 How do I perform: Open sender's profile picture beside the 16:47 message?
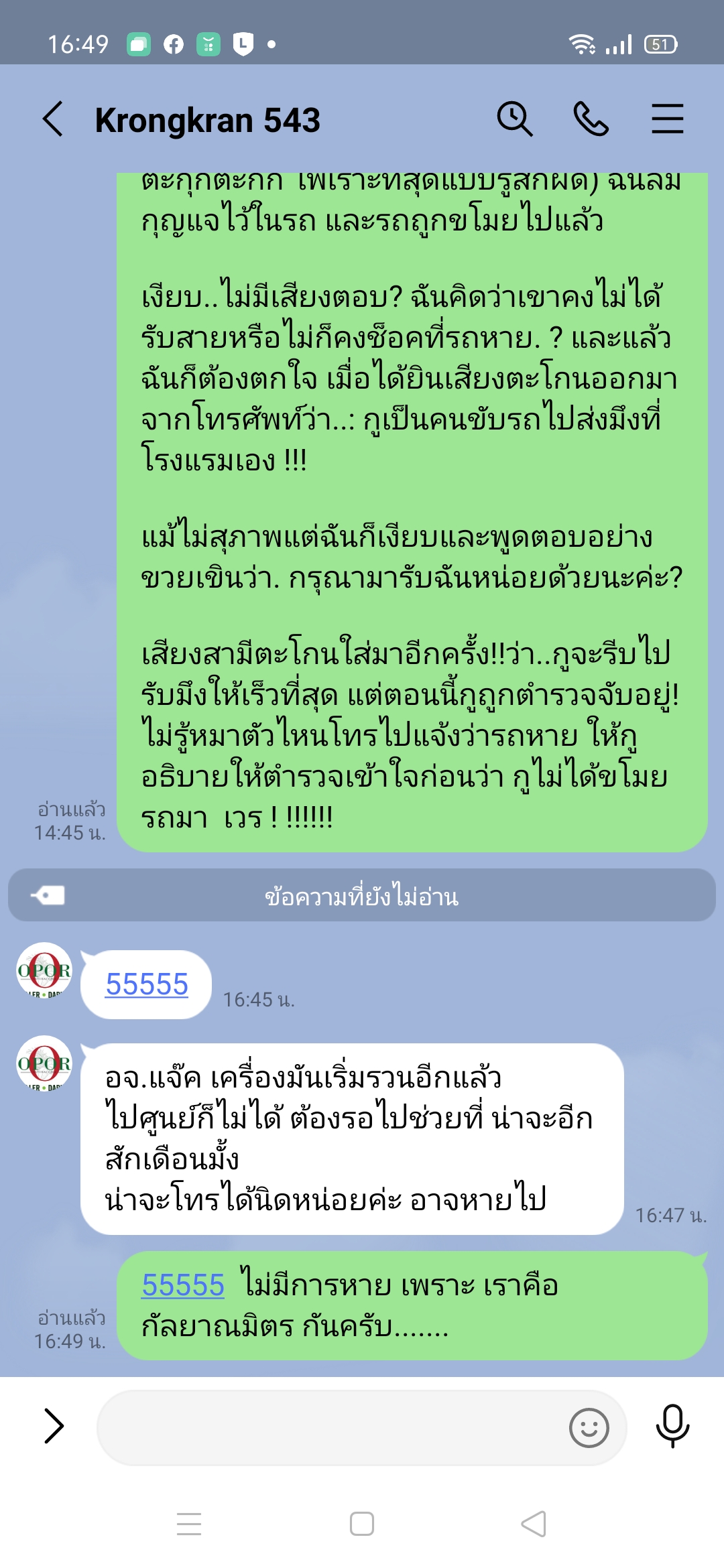pos(44,1063)
